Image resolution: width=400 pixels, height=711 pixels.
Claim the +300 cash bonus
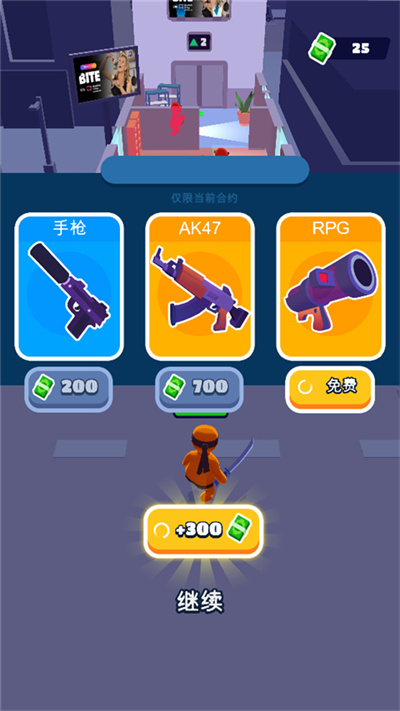pos(203,531)
